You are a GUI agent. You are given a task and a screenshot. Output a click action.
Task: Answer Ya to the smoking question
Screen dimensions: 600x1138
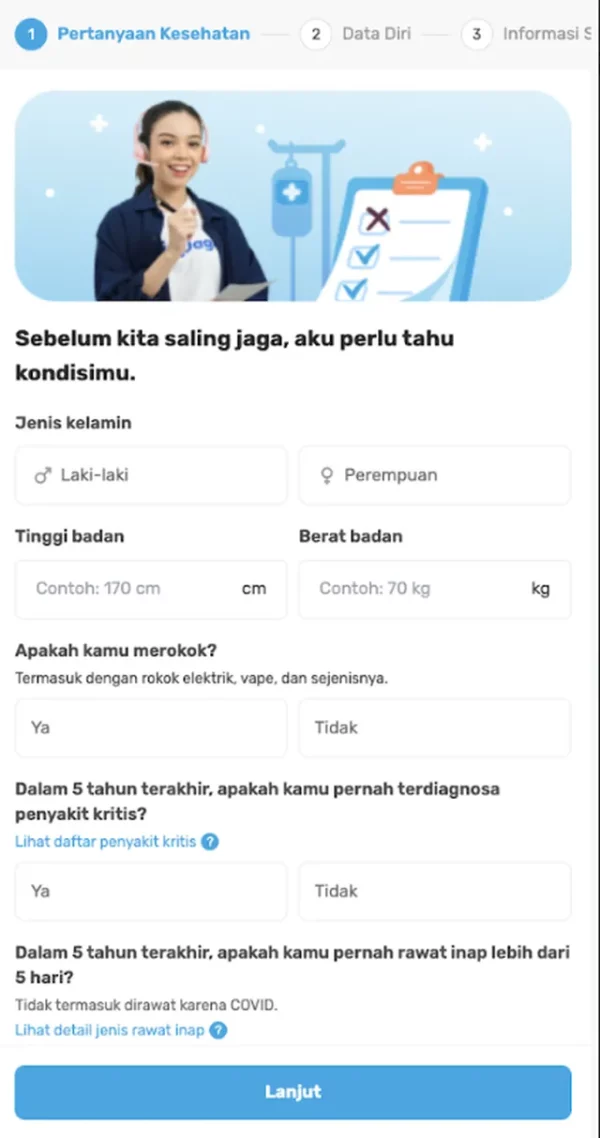click(x=150, y=727)
